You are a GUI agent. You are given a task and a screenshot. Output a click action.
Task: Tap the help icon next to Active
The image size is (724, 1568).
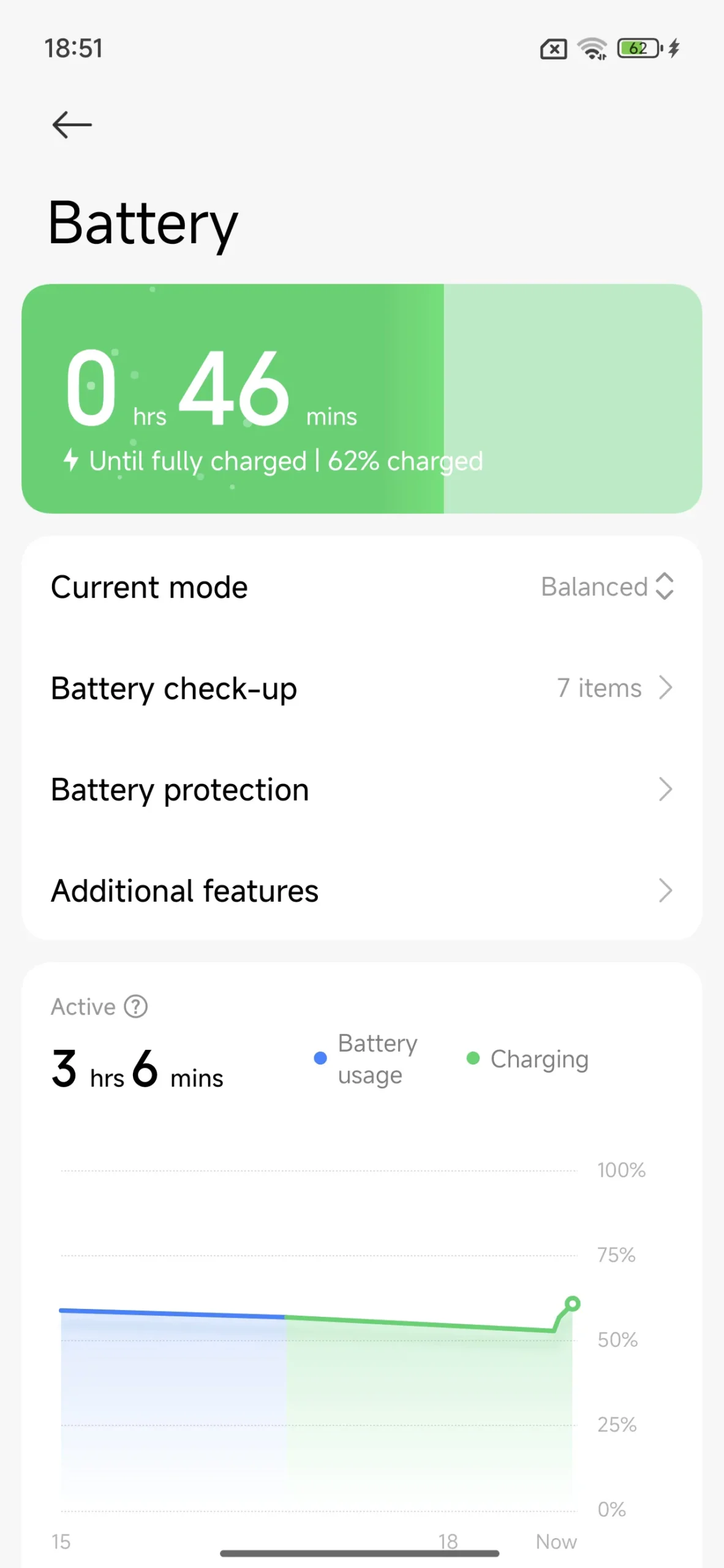tap(135, 1006)
